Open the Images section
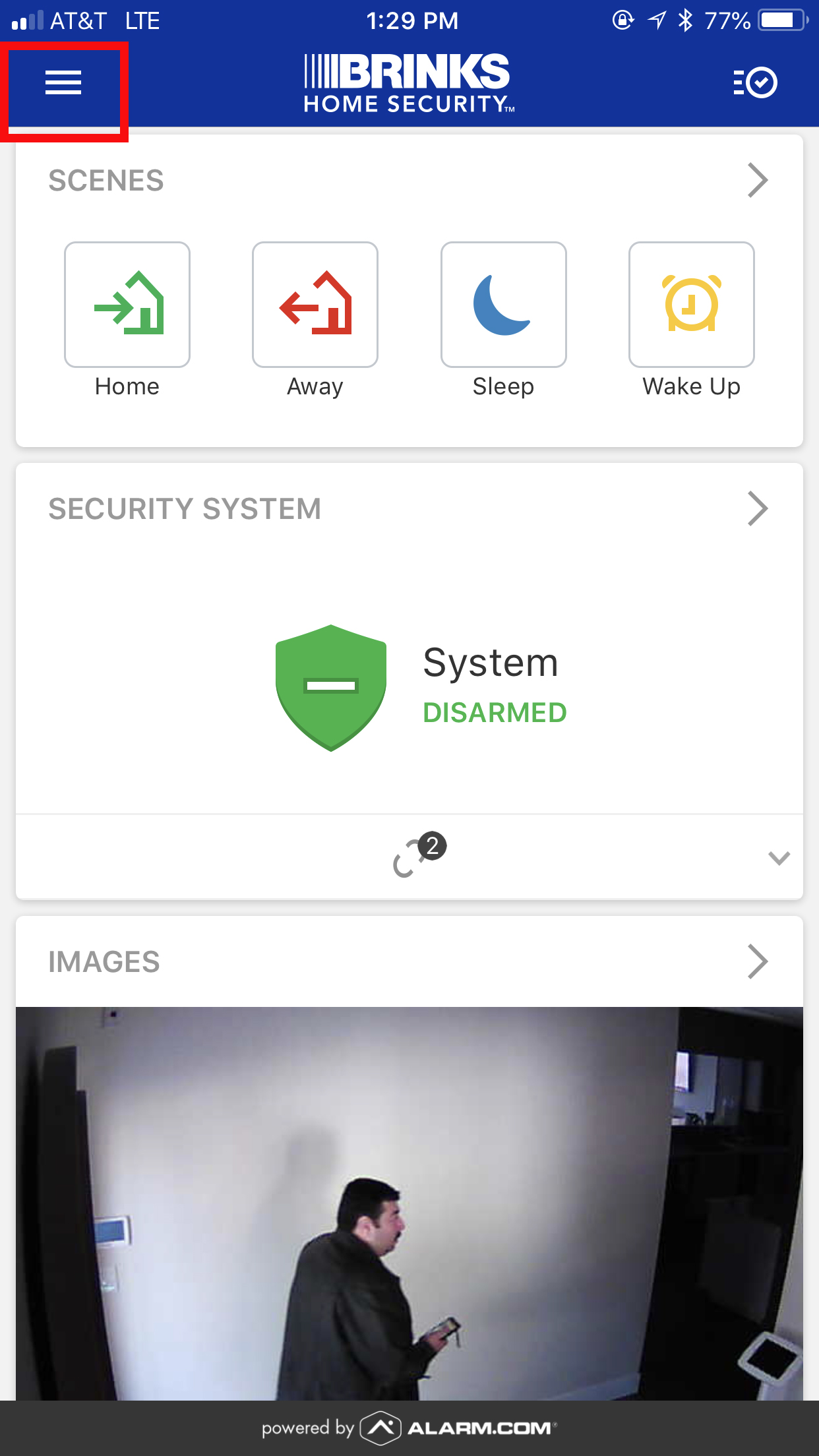This screenshot has width=819, height=1456. click(758, 961)
